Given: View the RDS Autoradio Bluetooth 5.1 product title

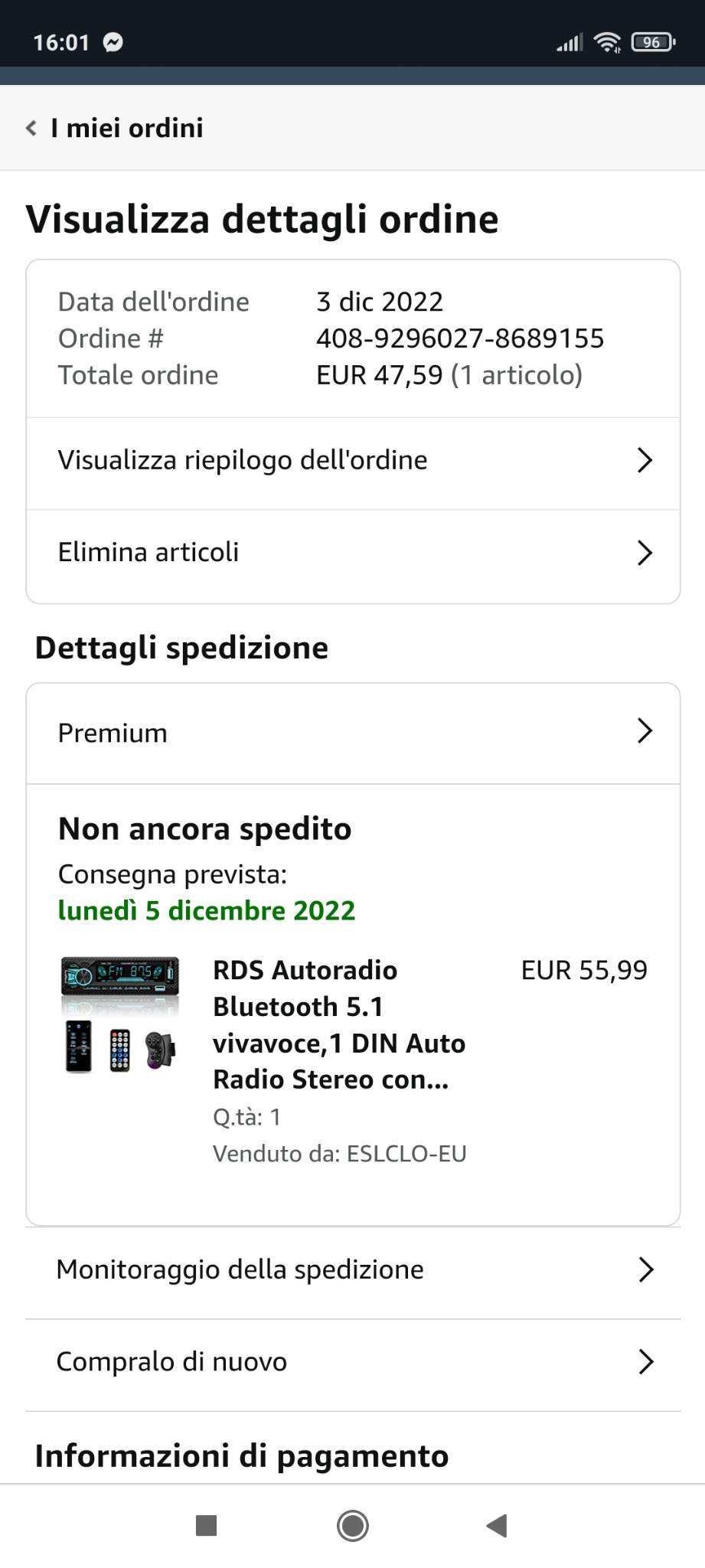Looking at the screenshot, I should [x=339, y=1024].
